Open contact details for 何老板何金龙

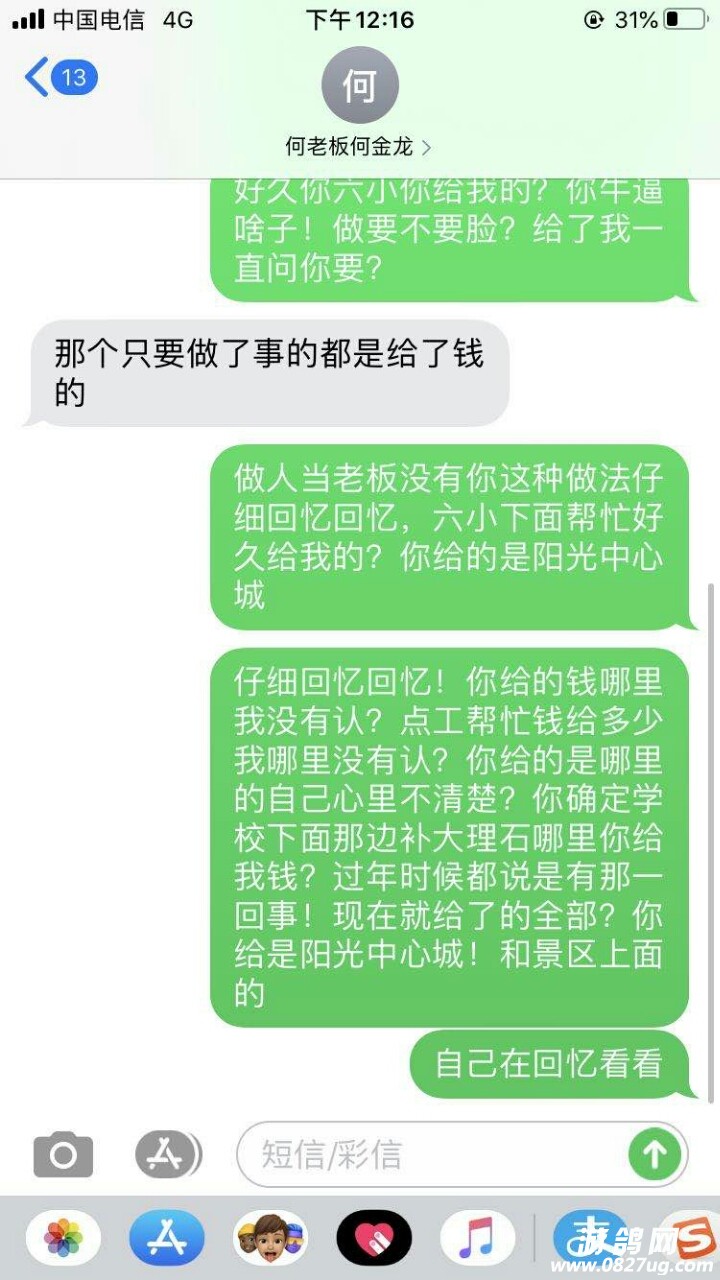(x=359, y=146)
